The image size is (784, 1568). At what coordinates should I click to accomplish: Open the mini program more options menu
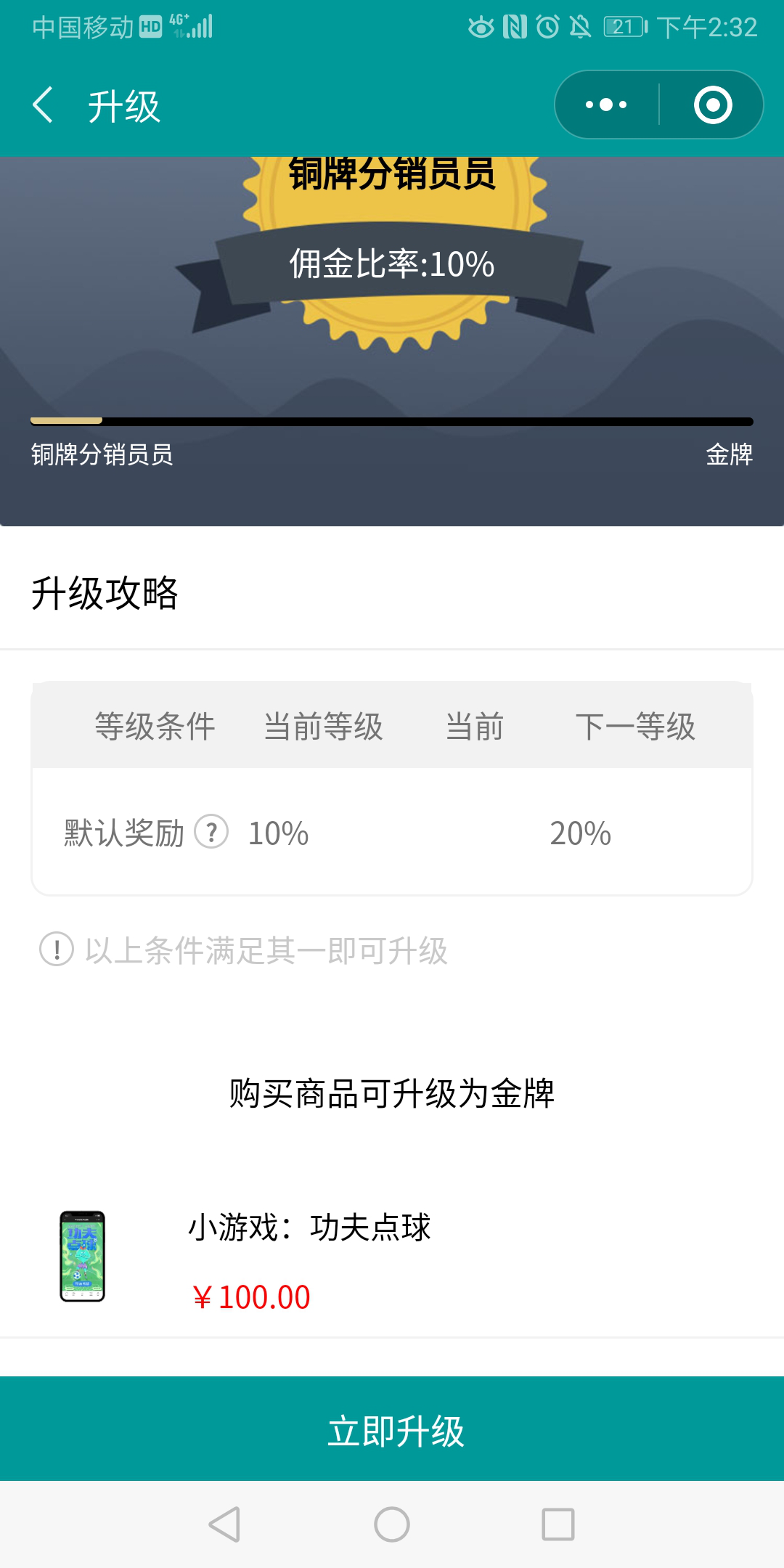(x=606, y=105)
